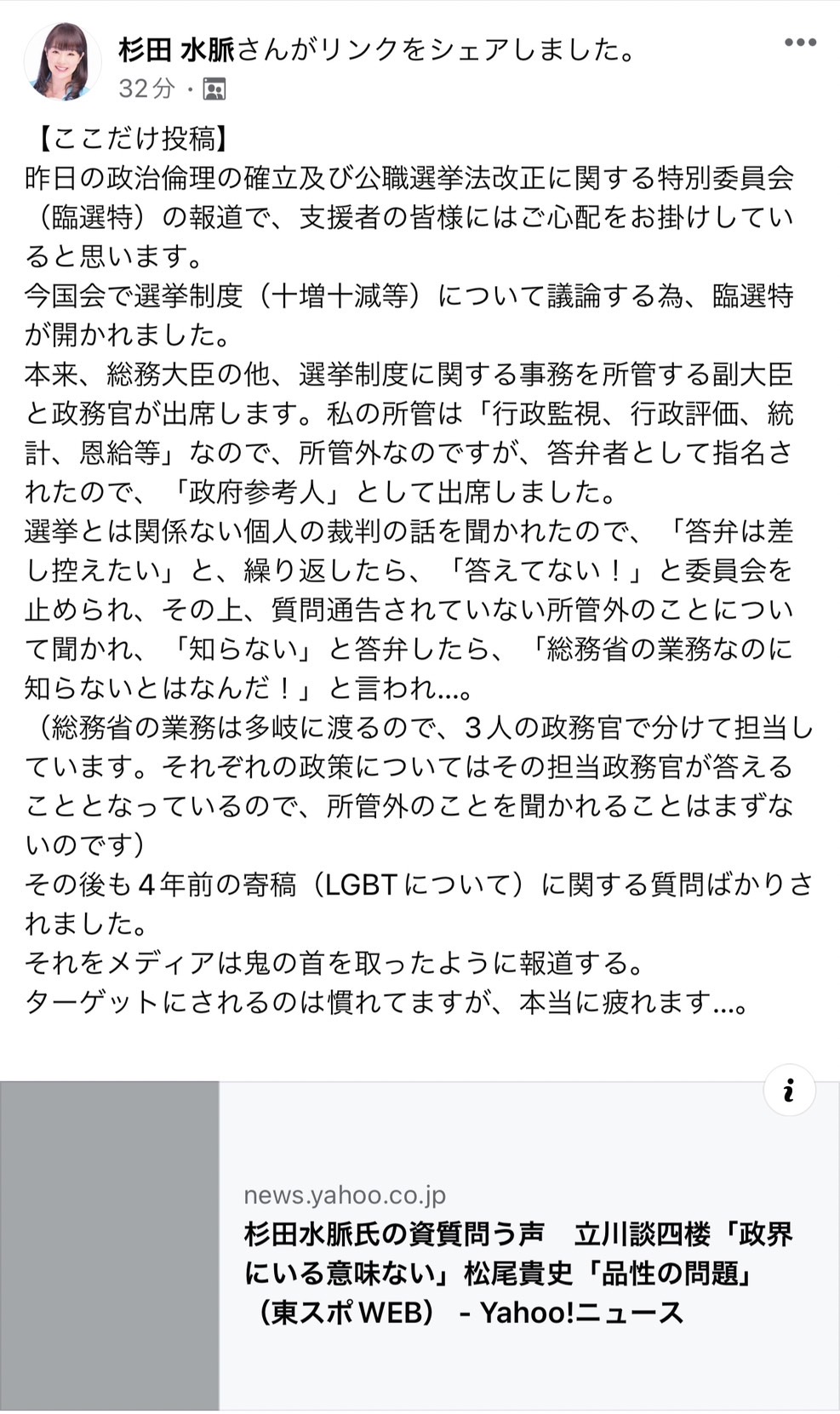
Task: Open 杉田 水脈's profile picture
Action: tap(62, 62)
